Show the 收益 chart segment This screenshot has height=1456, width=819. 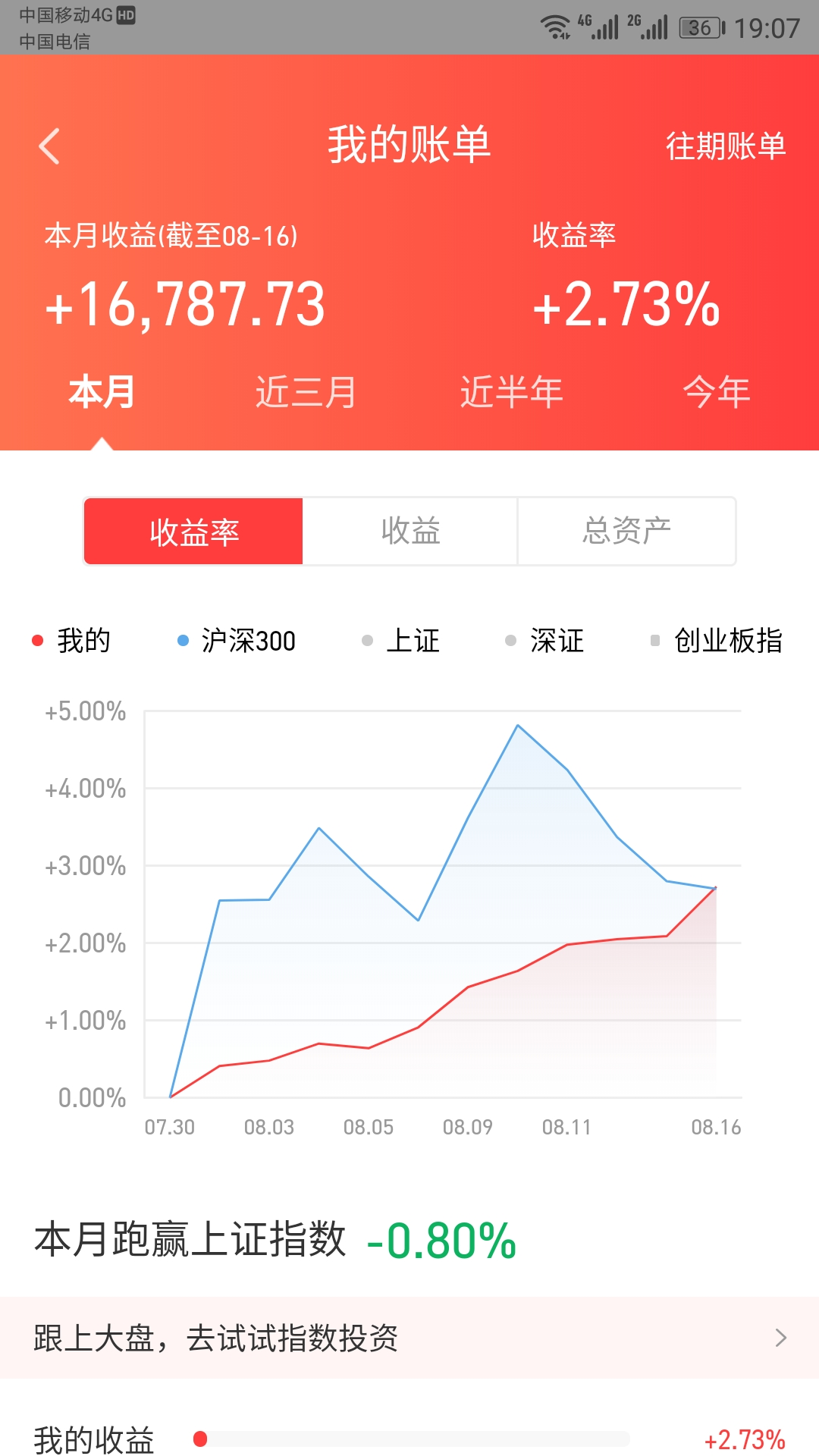410,532
